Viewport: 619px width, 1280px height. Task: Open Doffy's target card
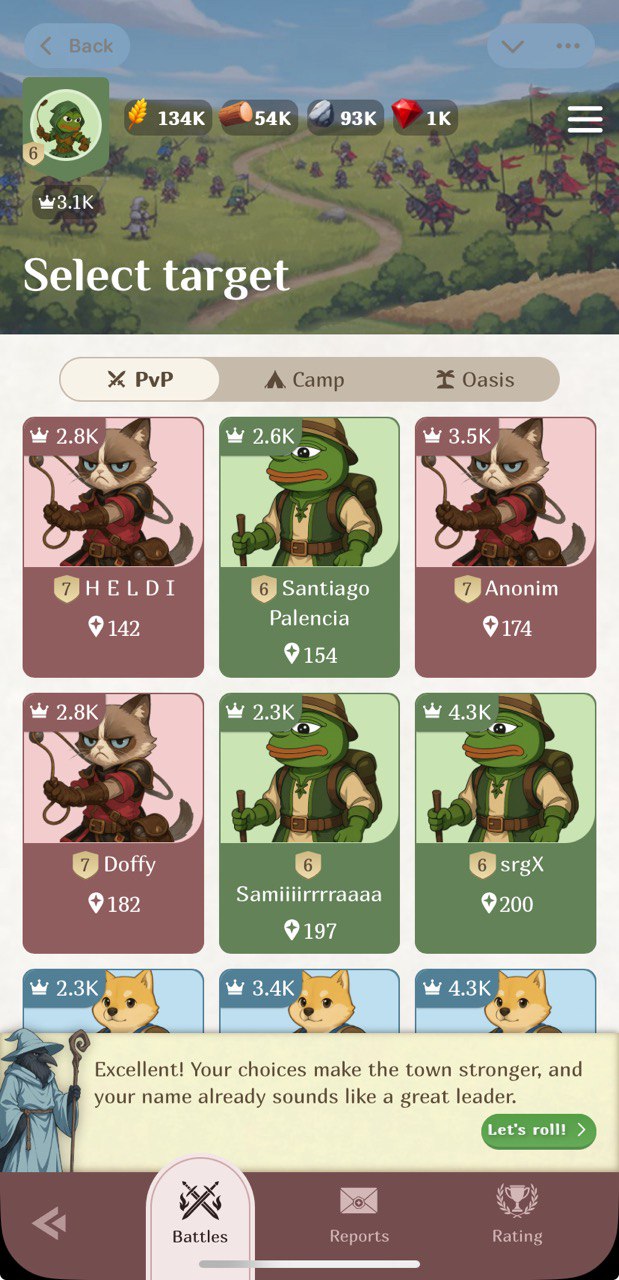(113, 822)
